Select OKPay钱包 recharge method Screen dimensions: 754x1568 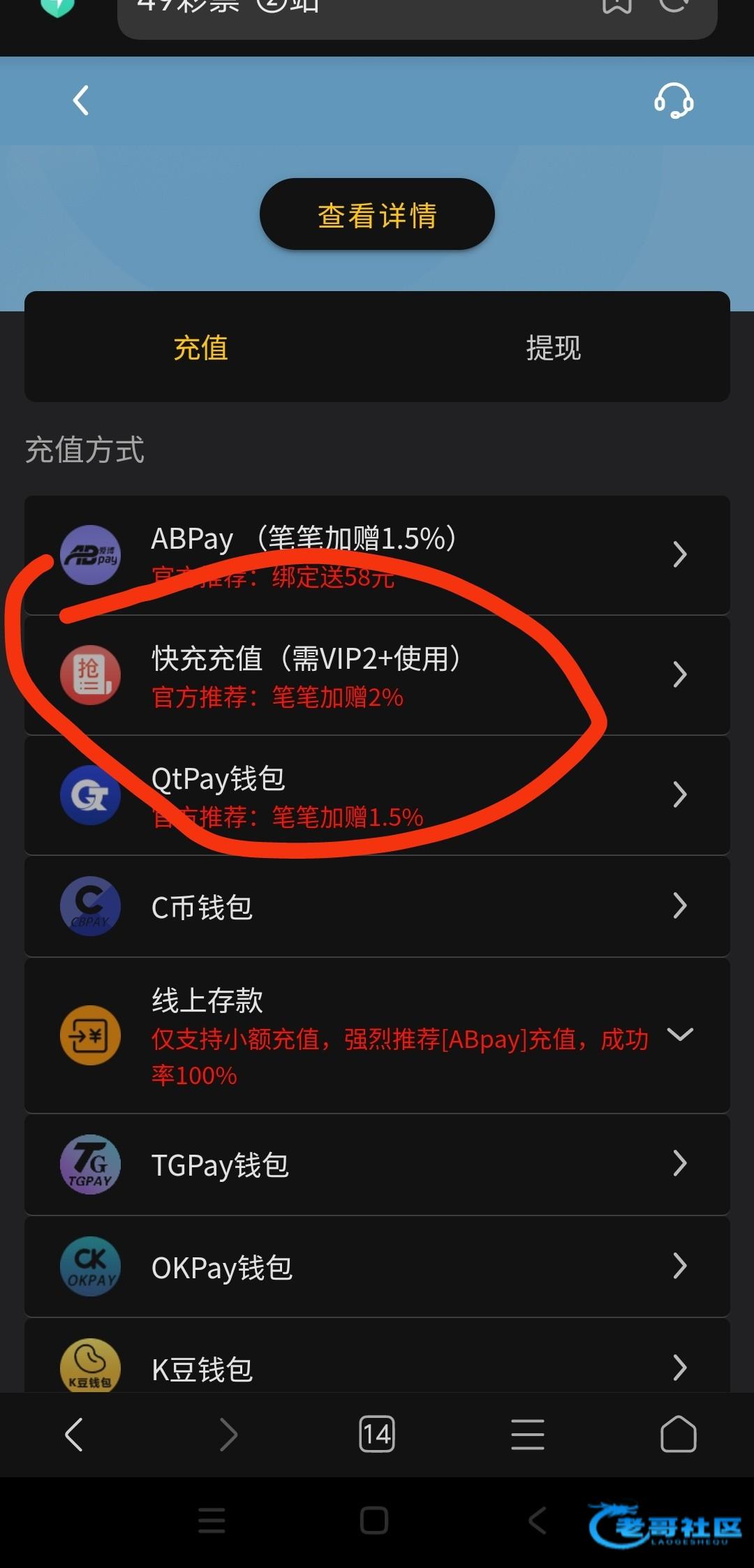click(x=377, y=1266)
